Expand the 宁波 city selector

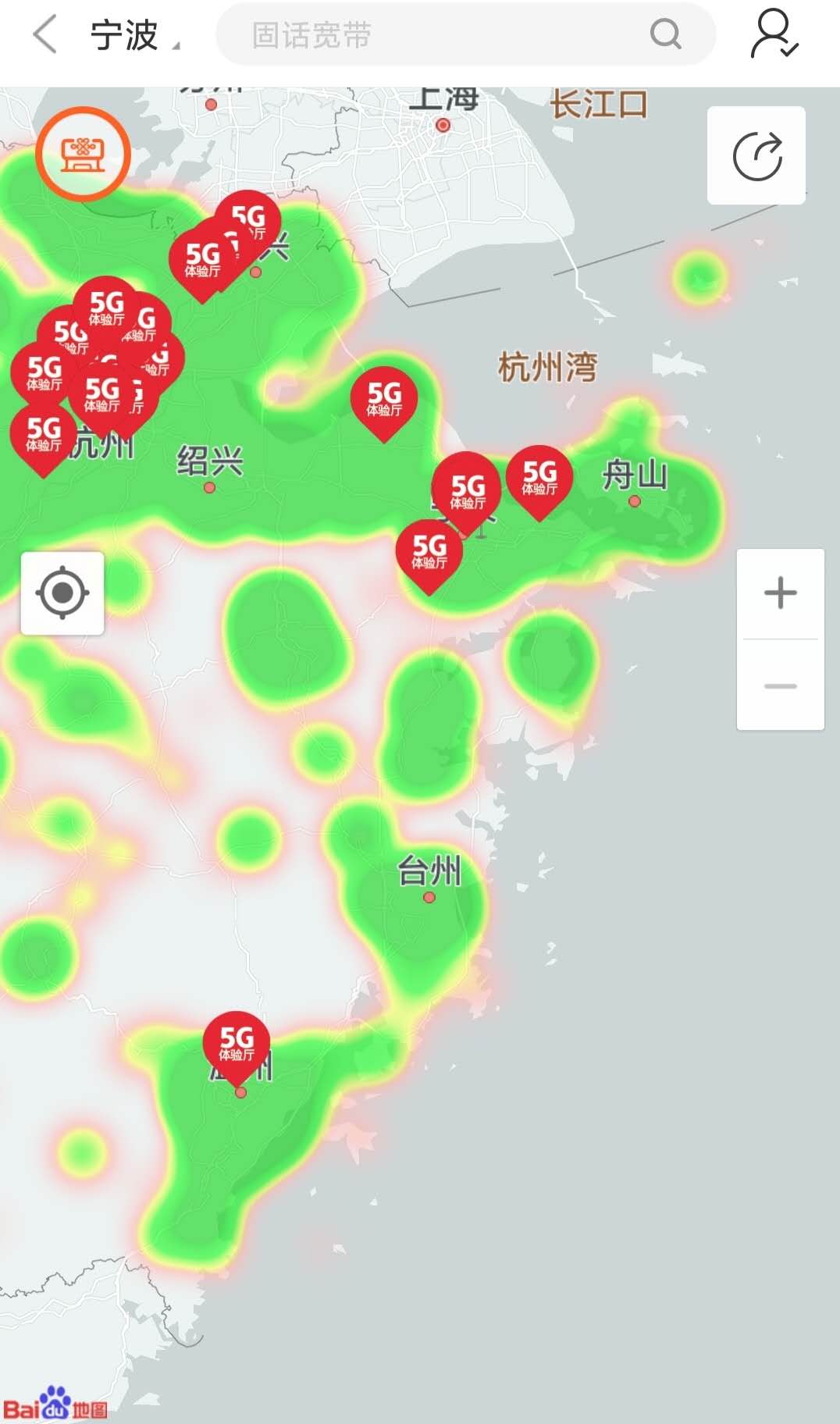[125, 35]
